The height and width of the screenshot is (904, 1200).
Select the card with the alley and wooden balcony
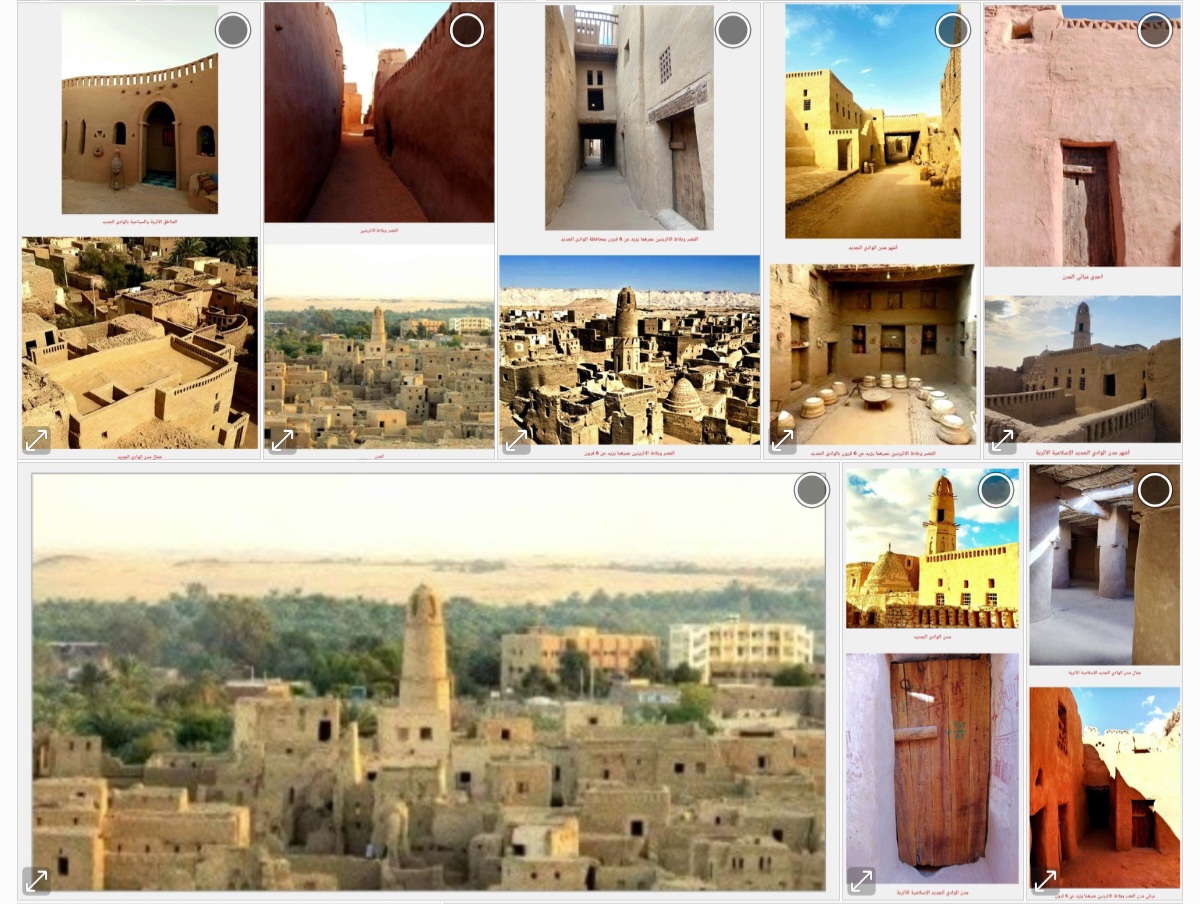tap(733, 31)
